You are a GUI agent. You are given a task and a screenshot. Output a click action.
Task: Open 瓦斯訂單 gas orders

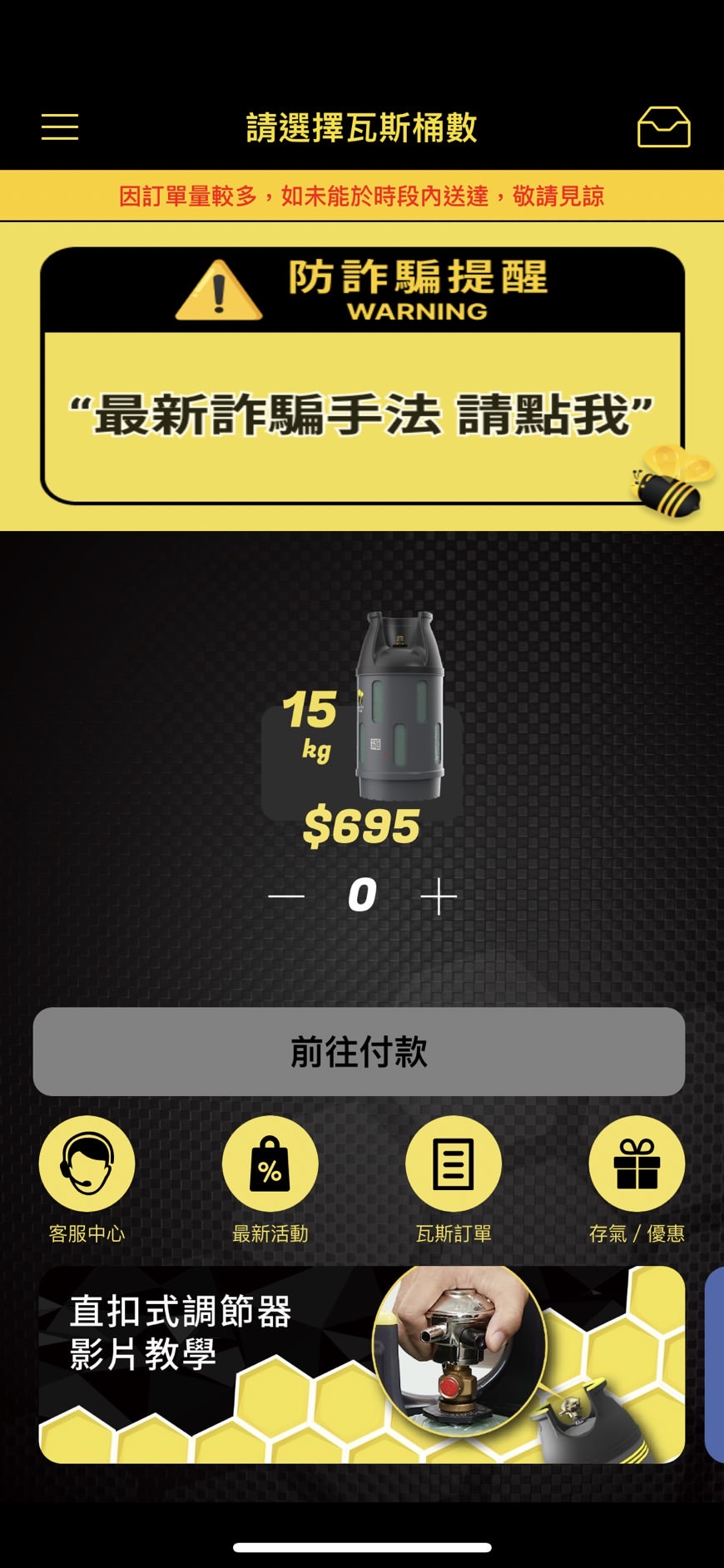[453, 1164]
